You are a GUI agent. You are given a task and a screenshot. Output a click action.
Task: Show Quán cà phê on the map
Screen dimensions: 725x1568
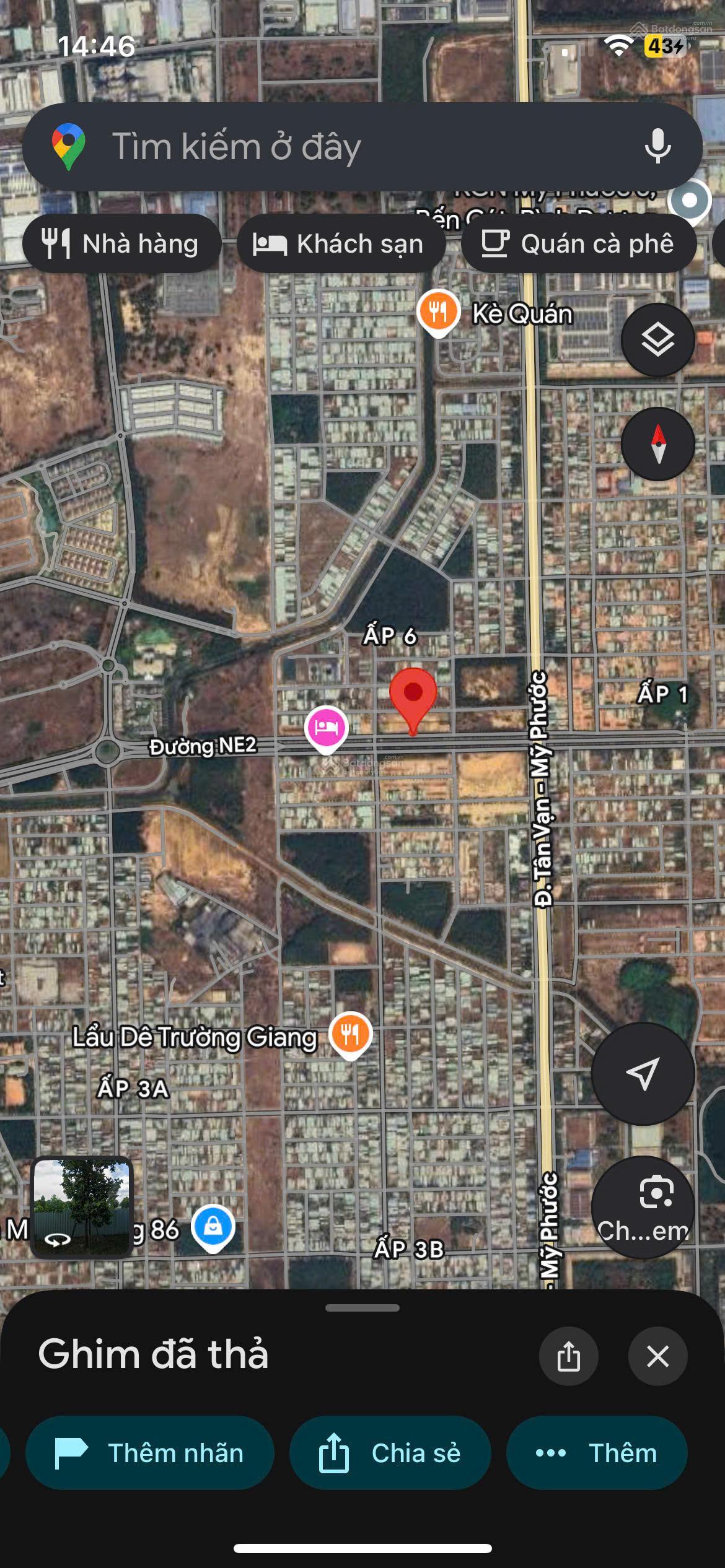(579, 244)
